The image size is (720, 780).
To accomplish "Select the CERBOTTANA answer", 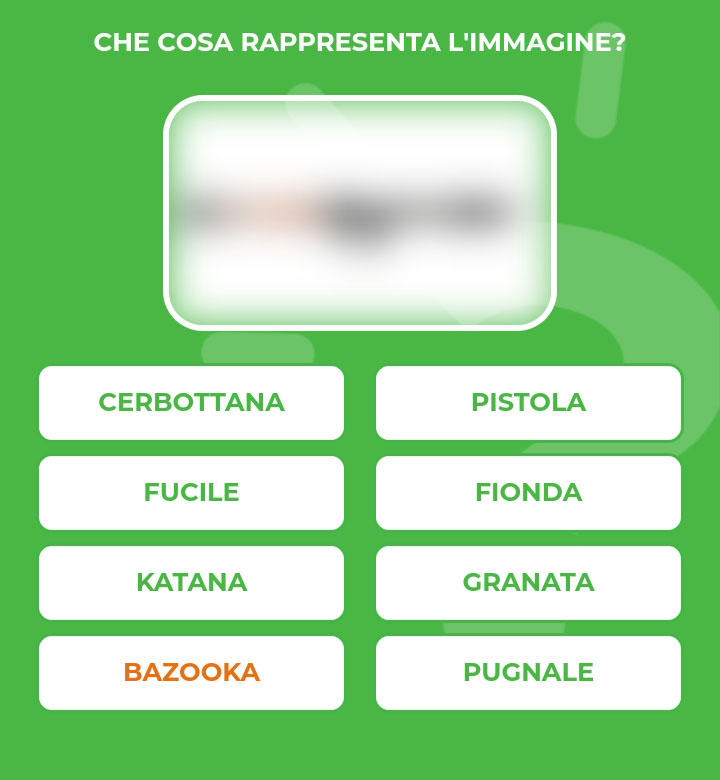I will coord(191,403).
